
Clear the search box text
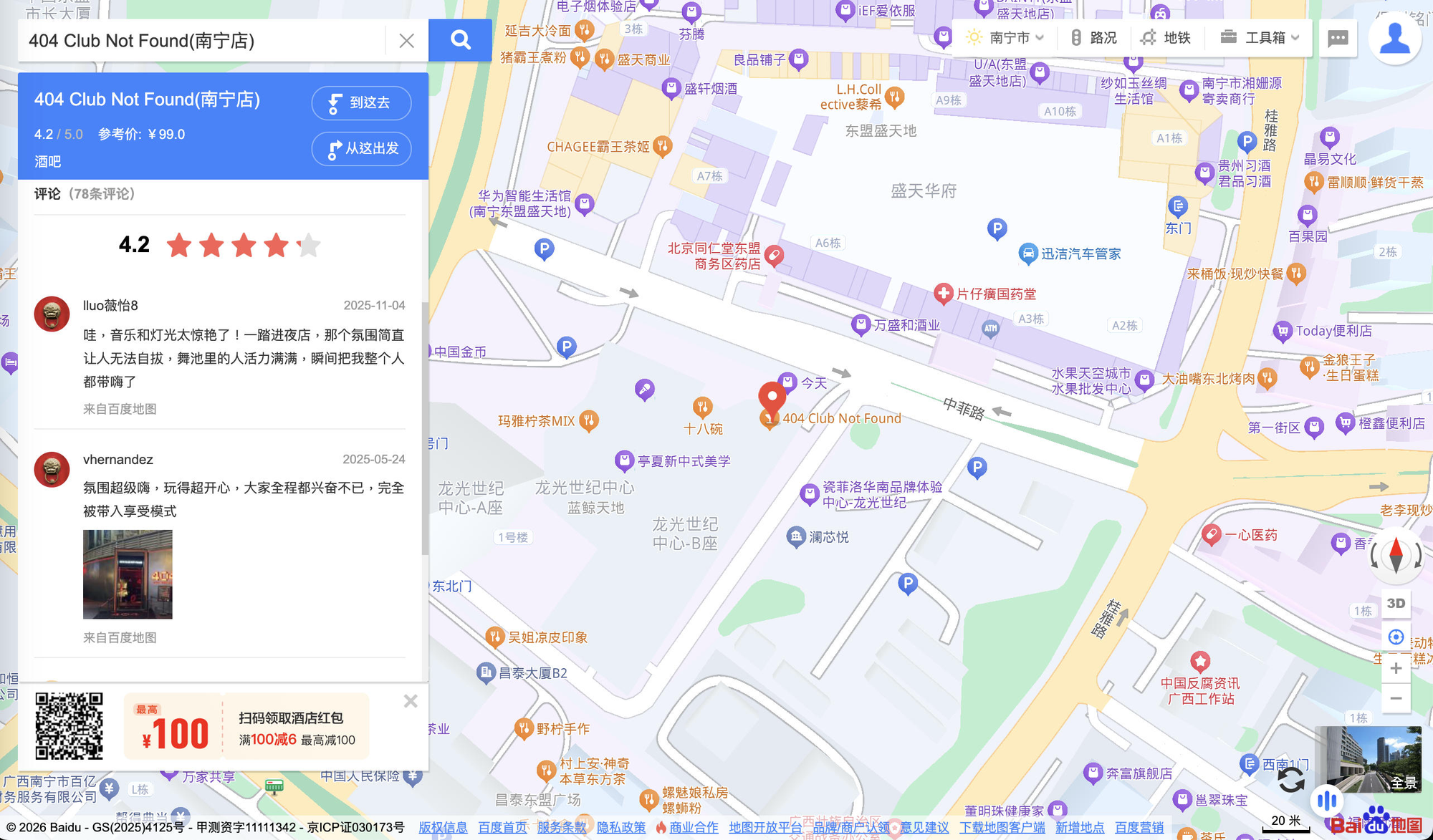coord(406,41)
